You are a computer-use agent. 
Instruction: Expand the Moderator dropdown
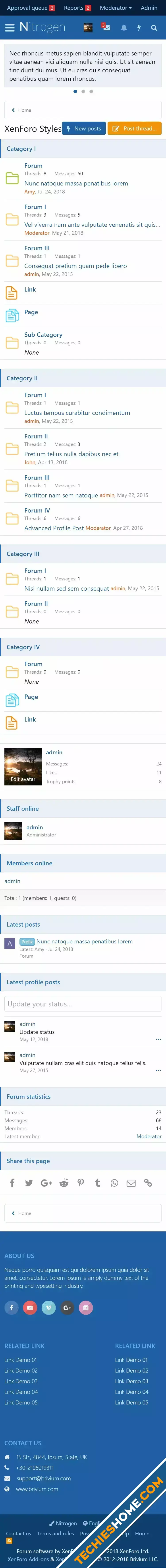[x=116, y=8]
